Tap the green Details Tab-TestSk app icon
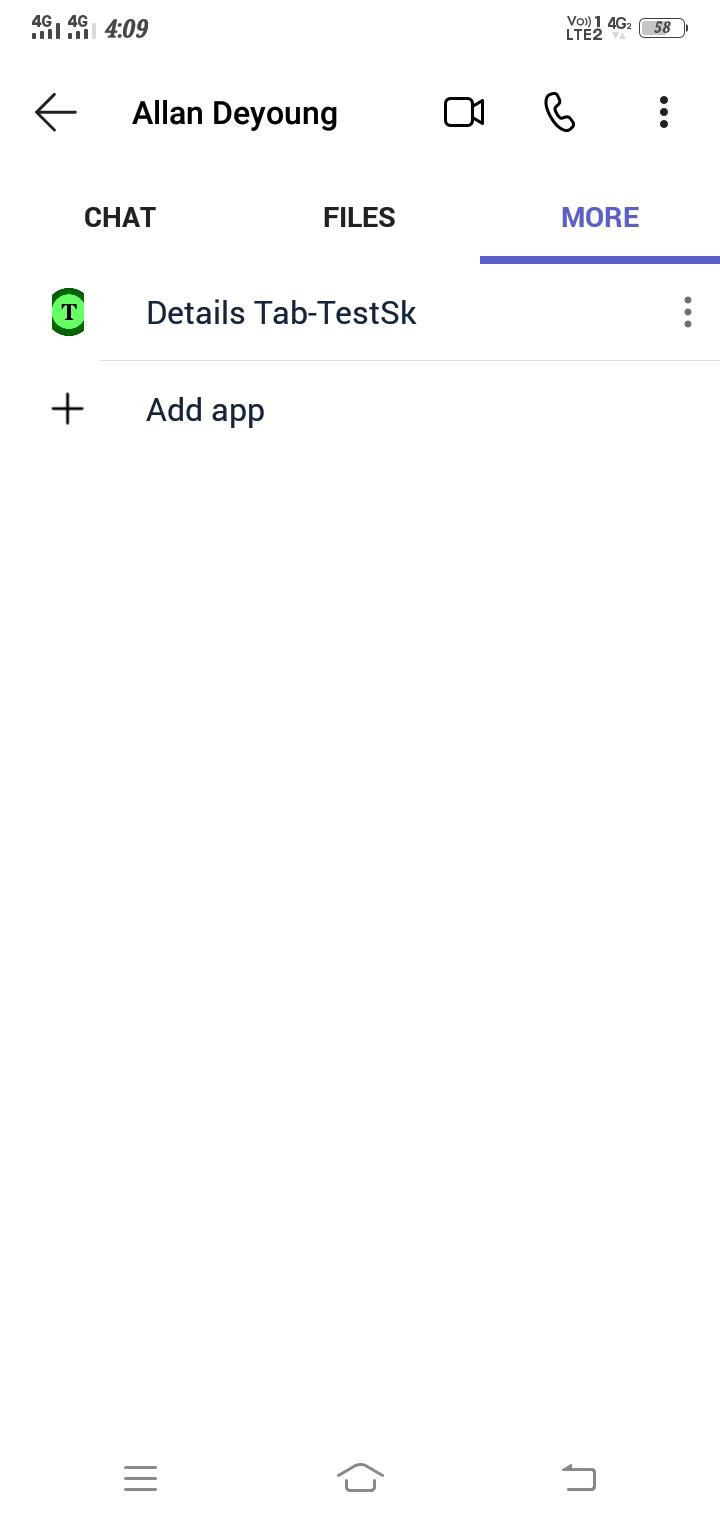 [x=67, y=312]
